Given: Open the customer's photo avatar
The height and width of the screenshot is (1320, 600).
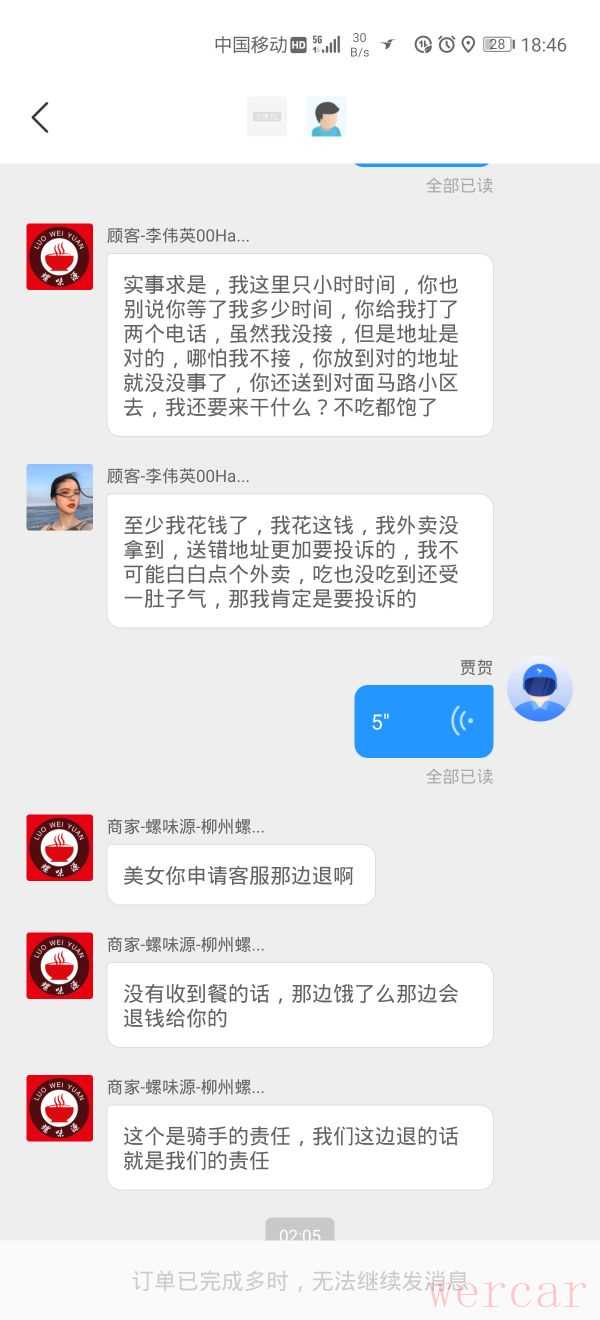Looking at the screenshot, I should pyautogui.click(x=59, y=497).
